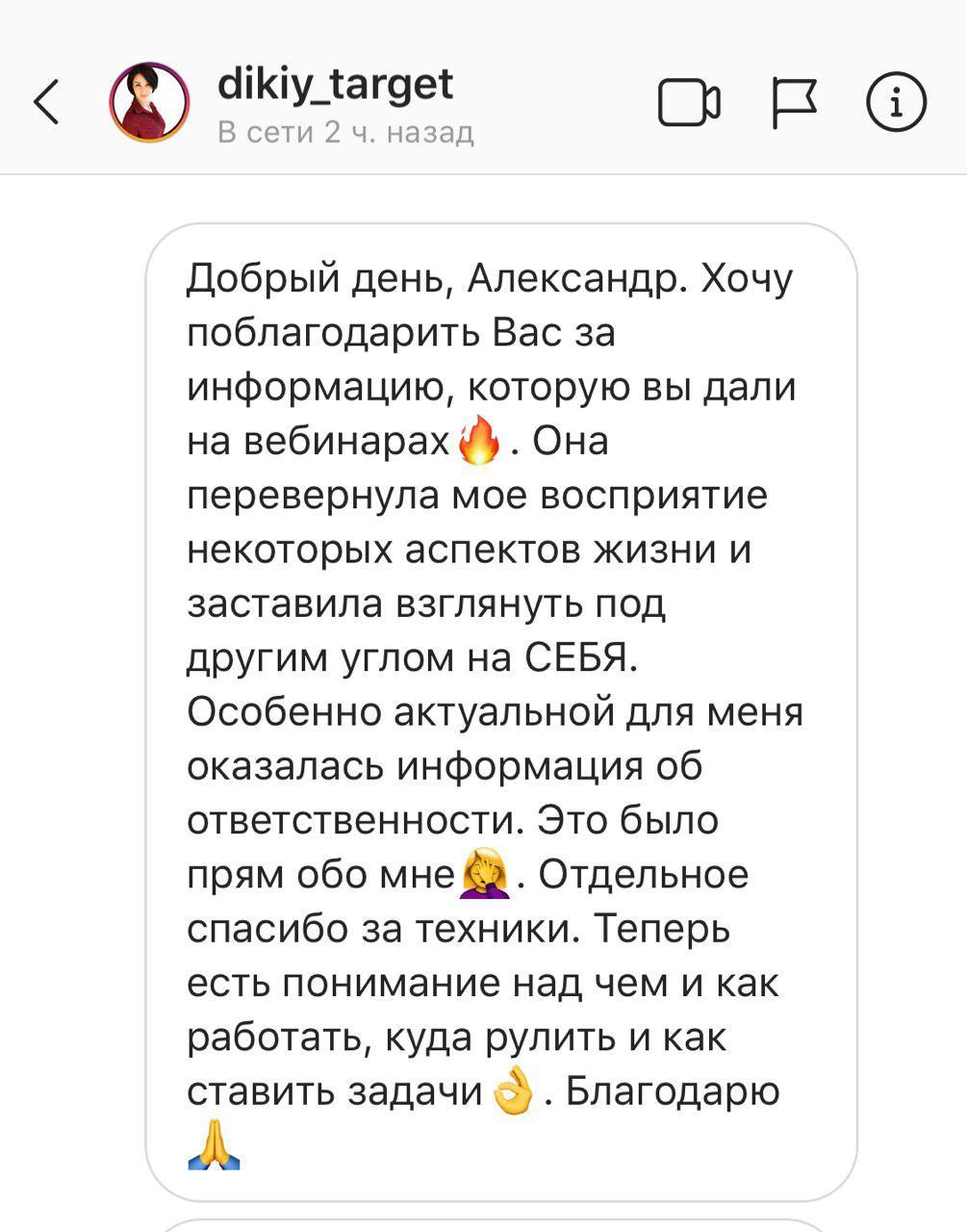Open dikiy_target username header
The width and height of the screenshot is (967, 1232).
click(x=335, y=85)
